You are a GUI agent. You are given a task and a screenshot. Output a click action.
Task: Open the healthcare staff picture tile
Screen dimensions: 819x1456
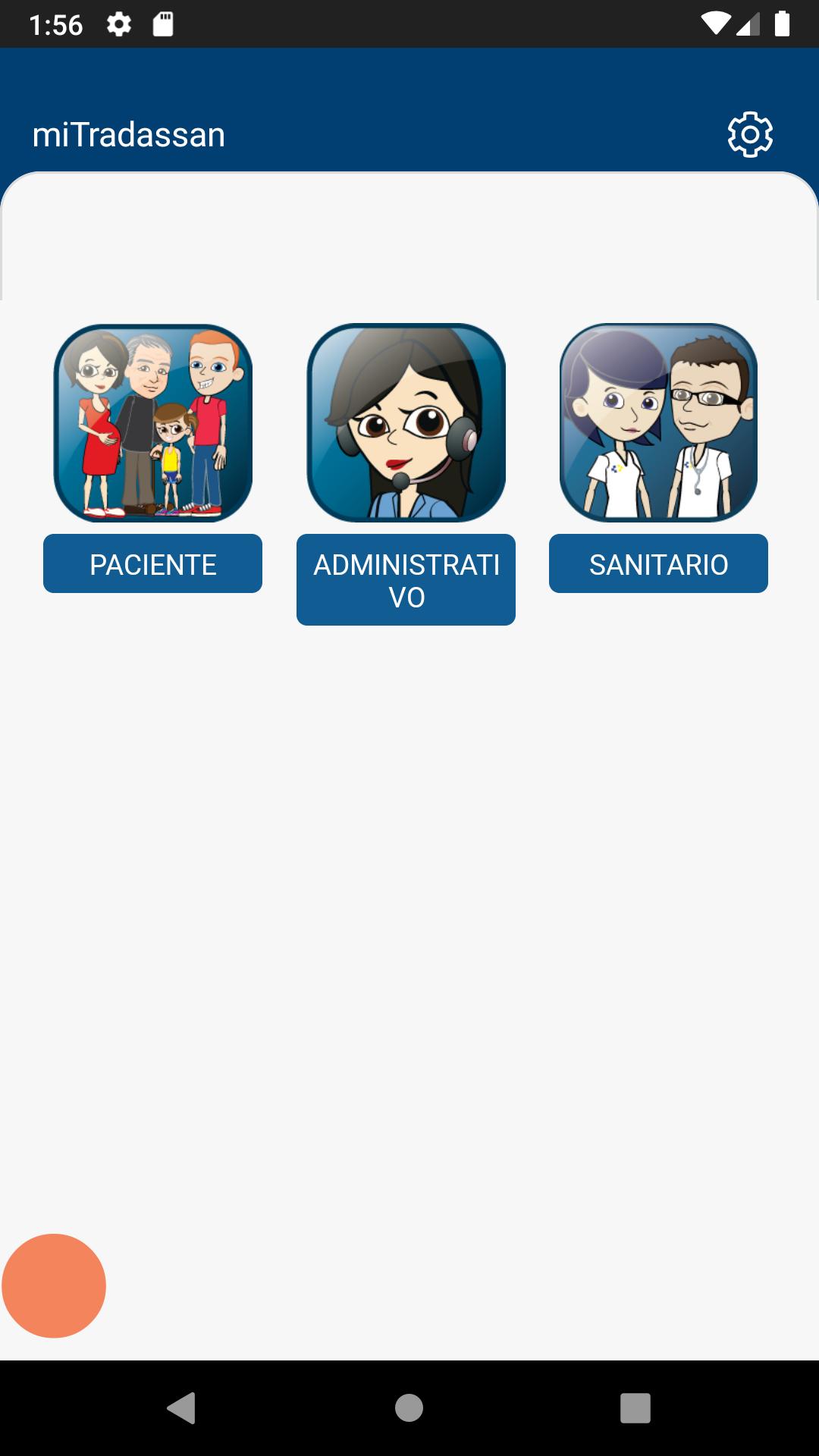658,423
